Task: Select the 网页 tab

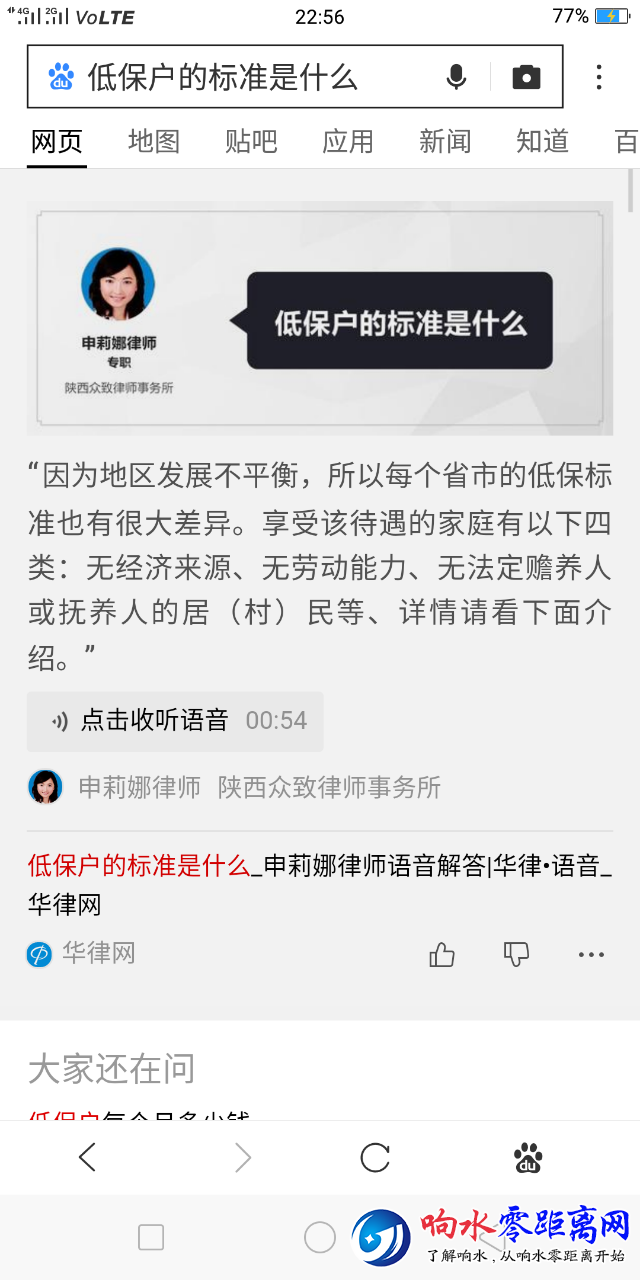Action: click(x=57, y=141)
